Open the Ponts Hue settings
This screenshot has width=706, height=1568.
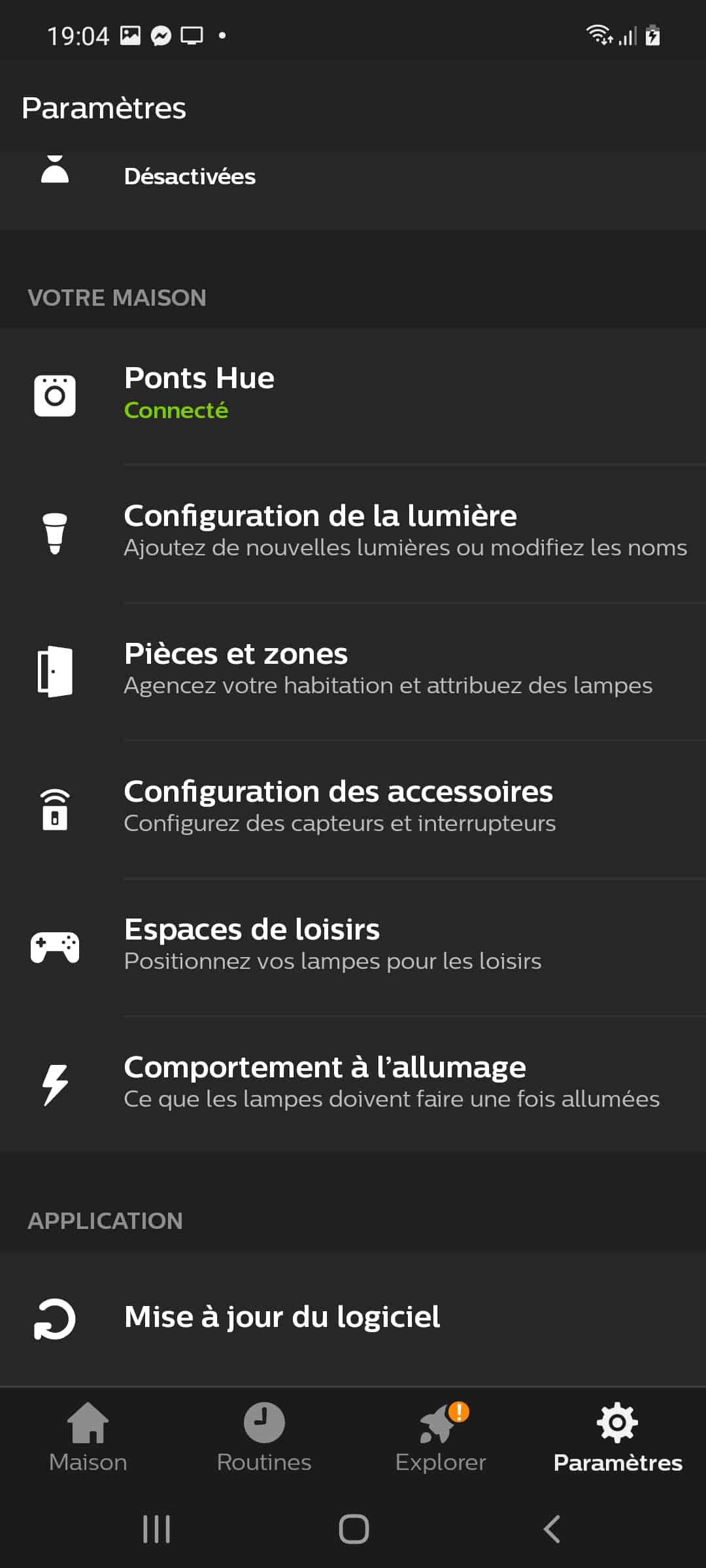click(x=353, y=396)
